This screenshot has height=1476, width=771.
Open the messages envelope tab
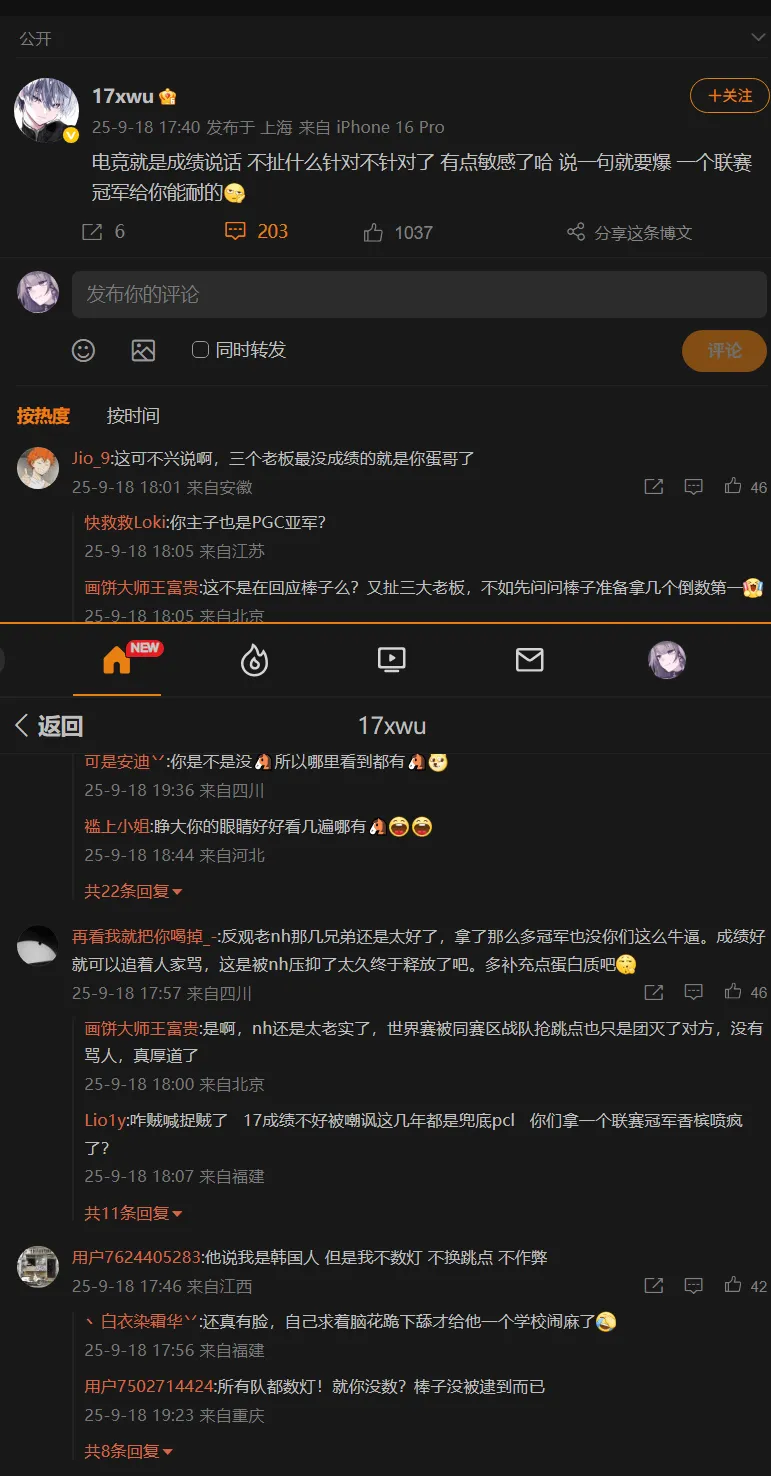pyautogui.click(x=529, y=660)
